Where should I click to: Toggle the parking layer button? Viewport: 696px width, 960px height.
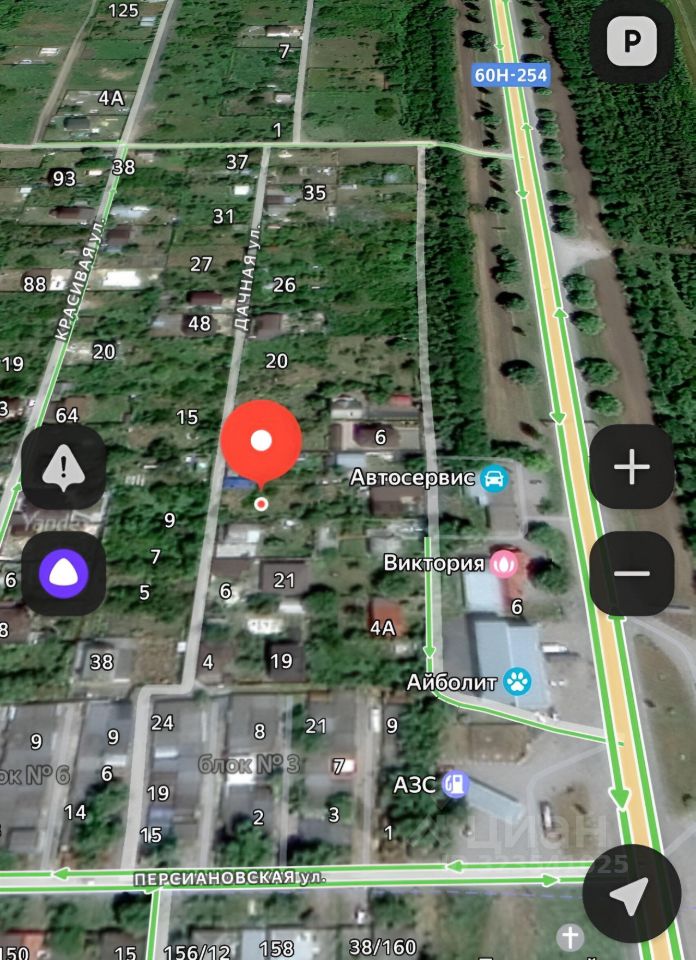pos(631,41)
